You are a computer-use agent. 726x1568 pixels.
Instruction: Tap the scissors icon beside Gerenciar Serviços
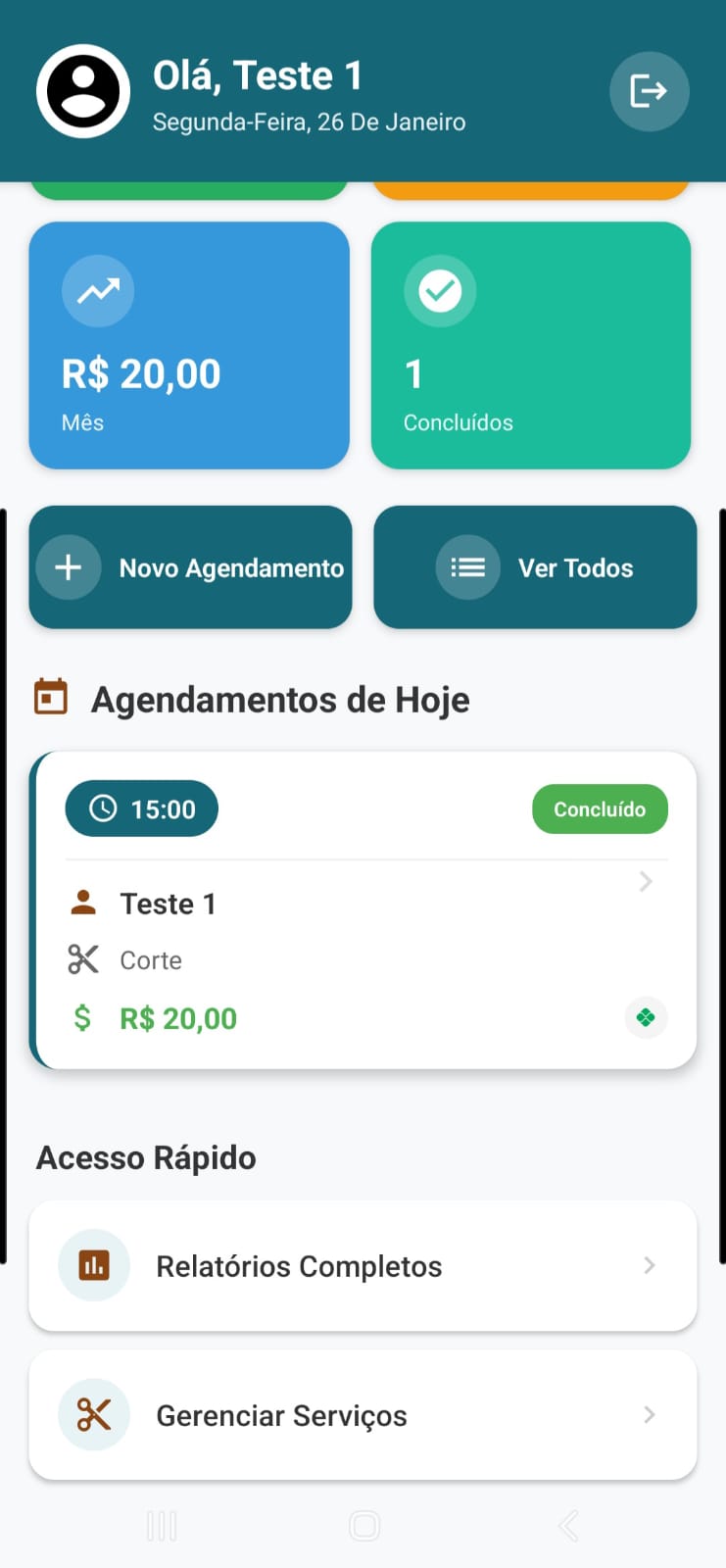coord(93,1414)
